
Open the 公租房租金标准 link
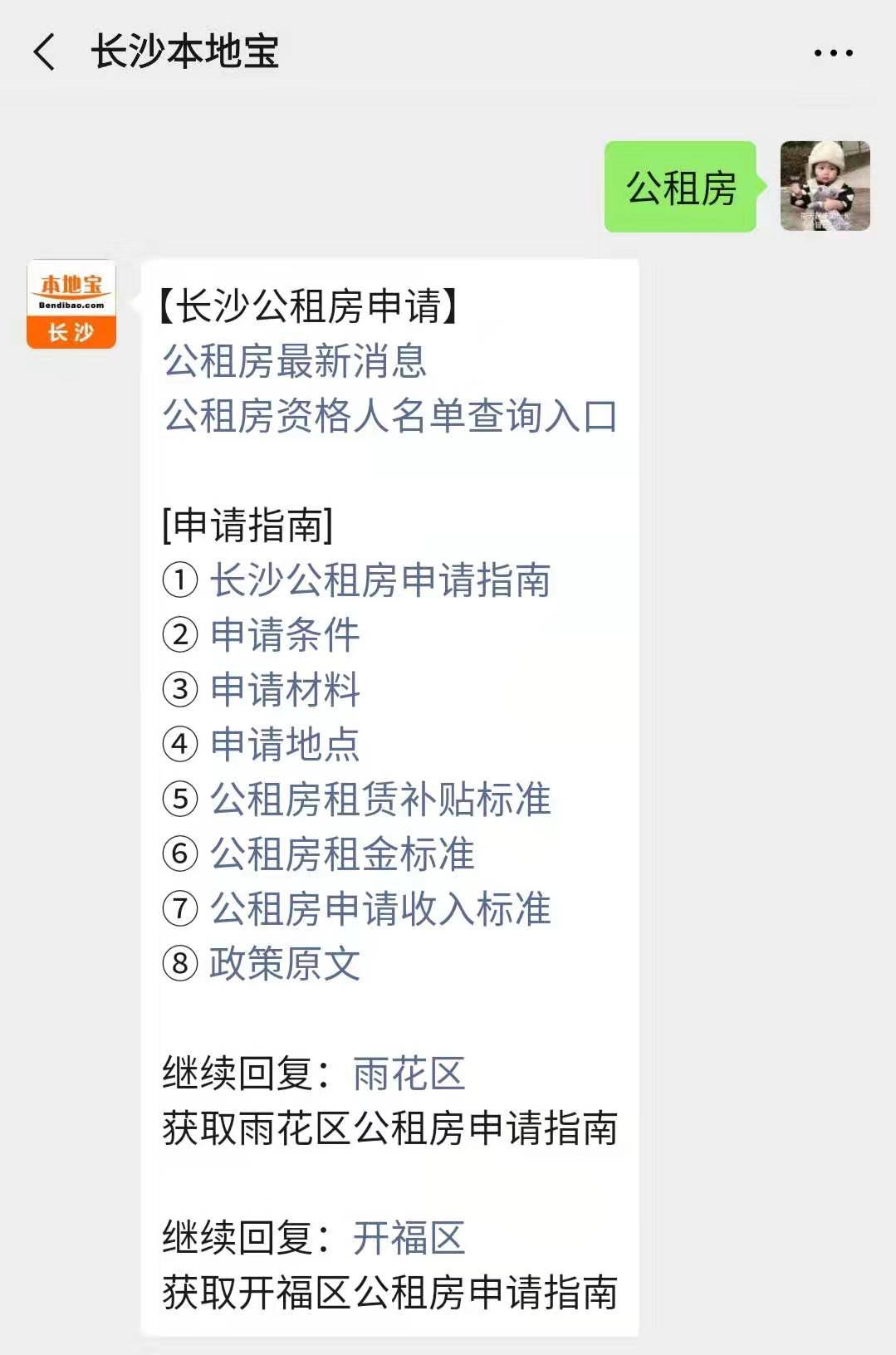[x=342, y=854]
